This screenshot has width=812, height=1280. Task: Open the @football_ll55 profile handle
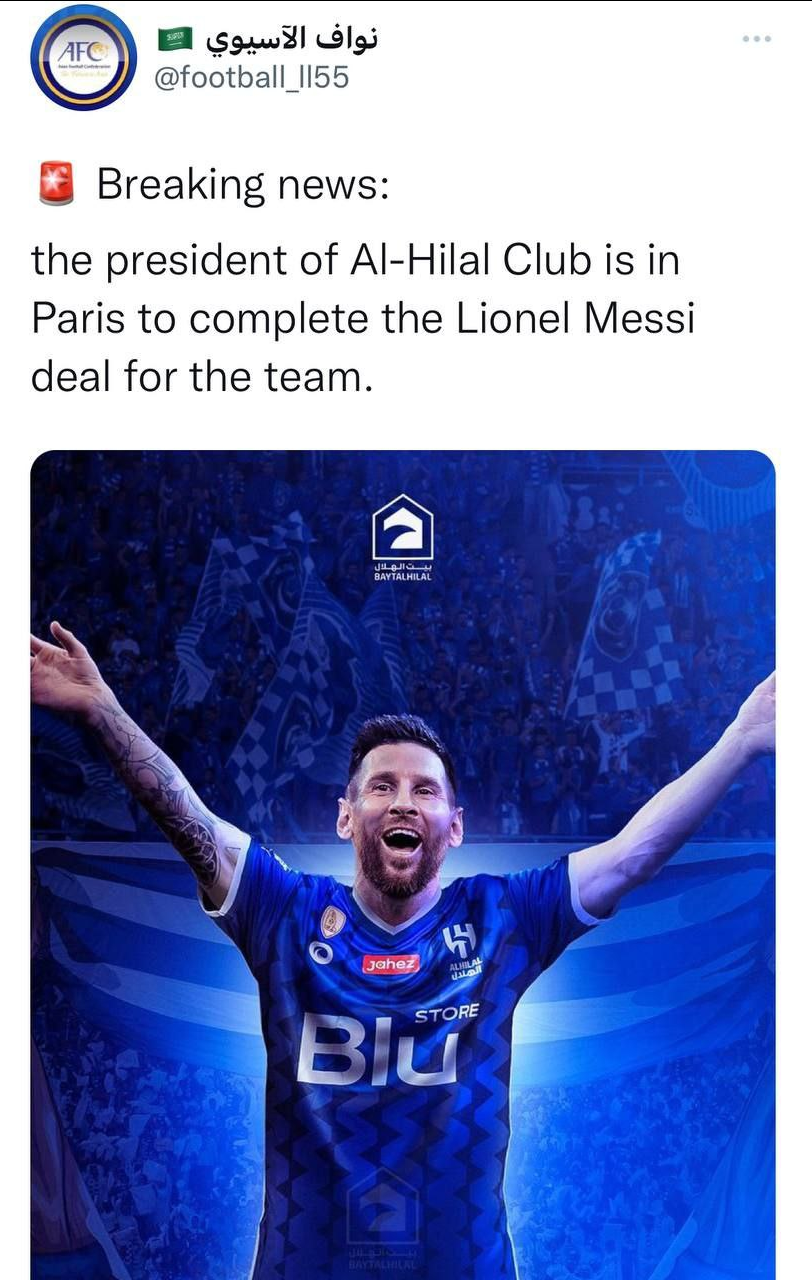coord(252,77)
